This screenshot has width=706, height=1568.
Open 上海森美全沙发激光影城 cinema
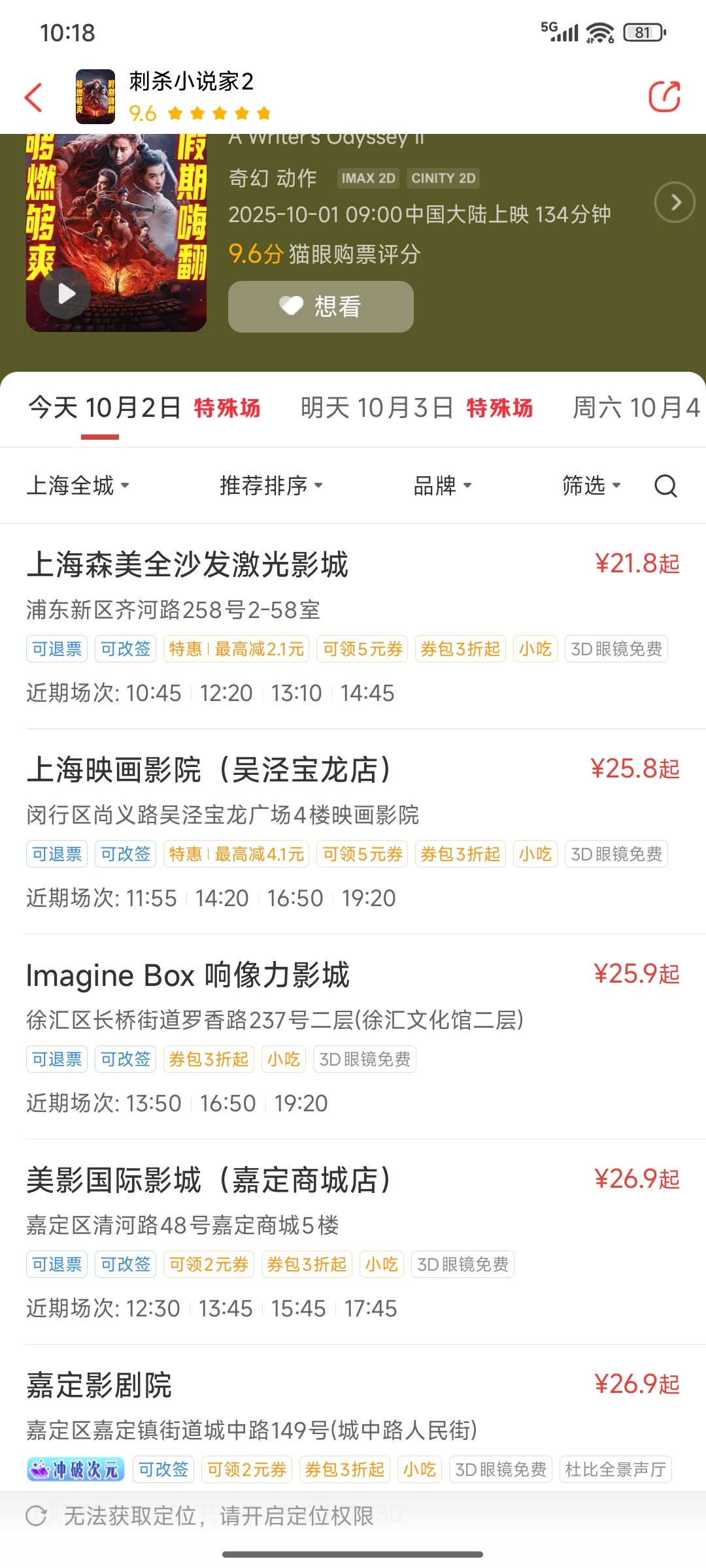coord(188,564)
